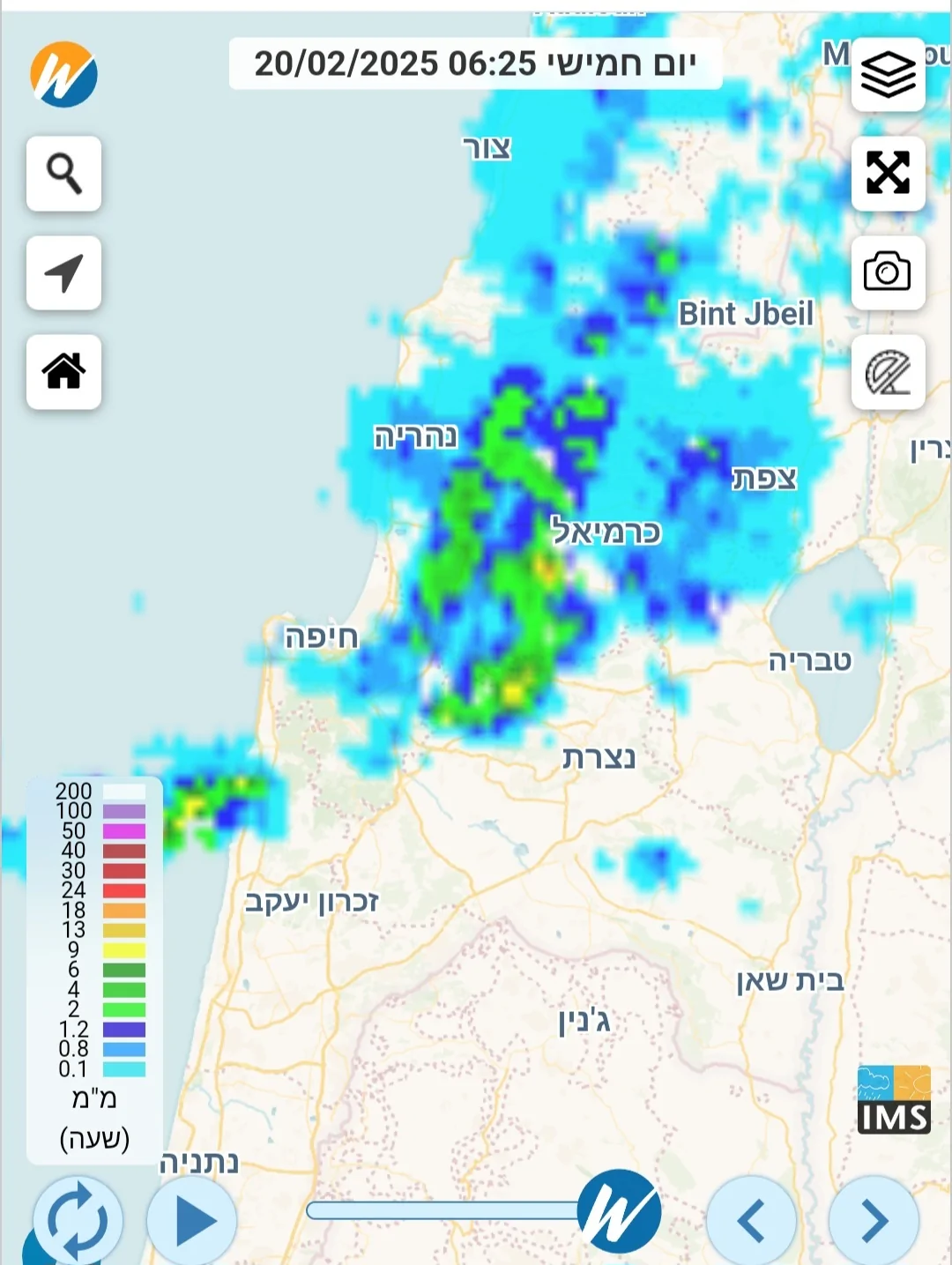Center the map on my location
The image size is (952, 1265).
click(63, 273)
